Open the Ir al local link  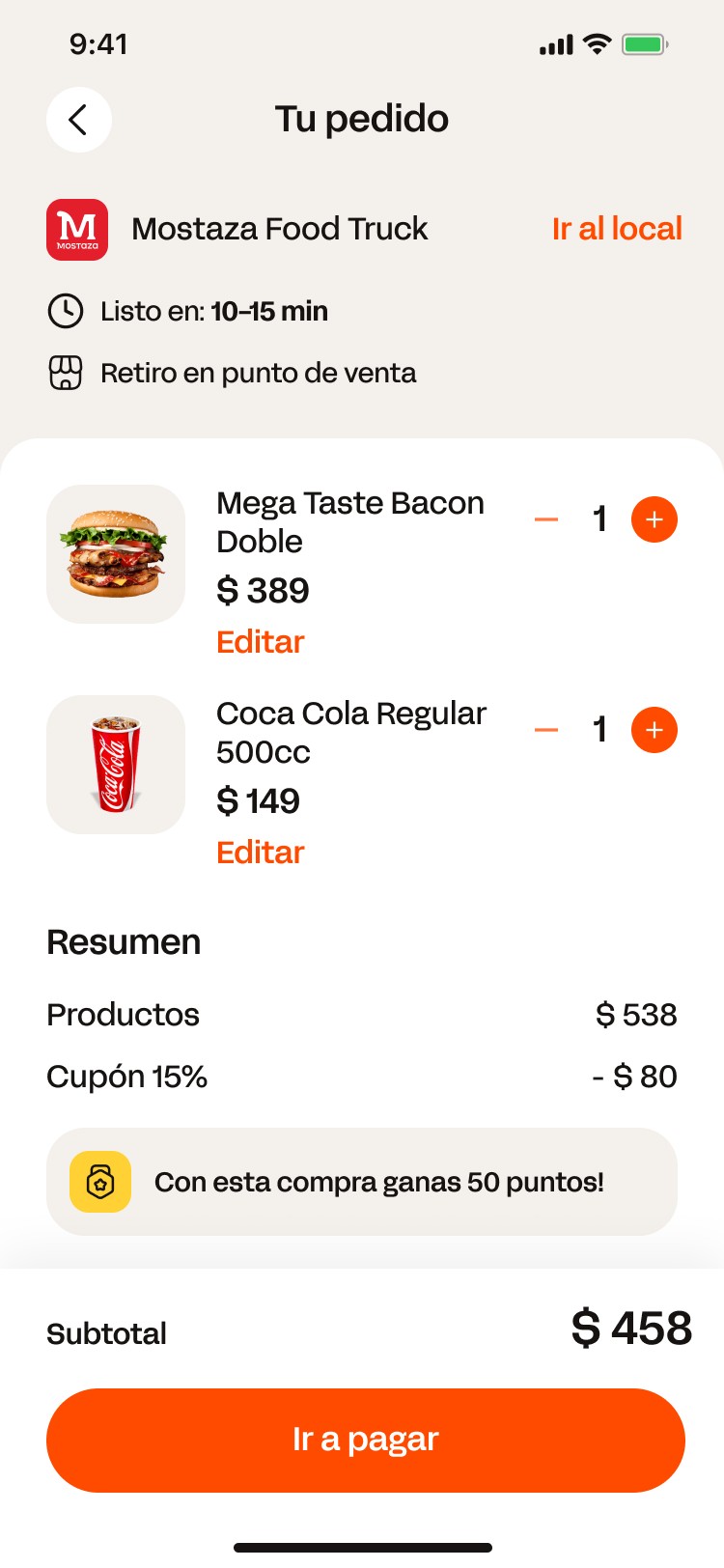[616, 229]
